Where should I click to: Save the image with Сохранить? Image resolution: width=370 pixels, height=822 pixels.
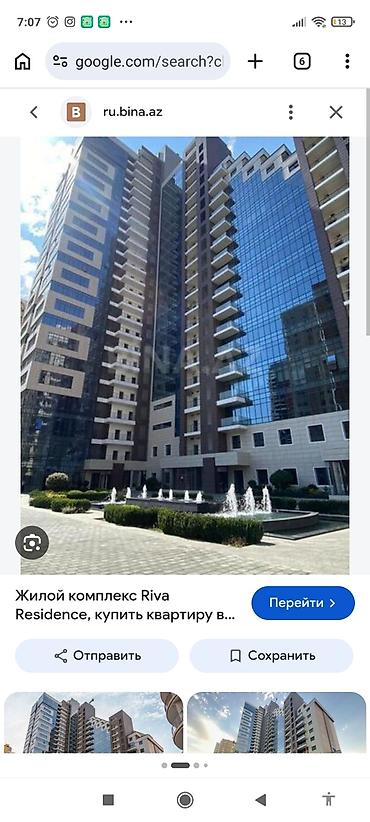(x=271, y=655)
